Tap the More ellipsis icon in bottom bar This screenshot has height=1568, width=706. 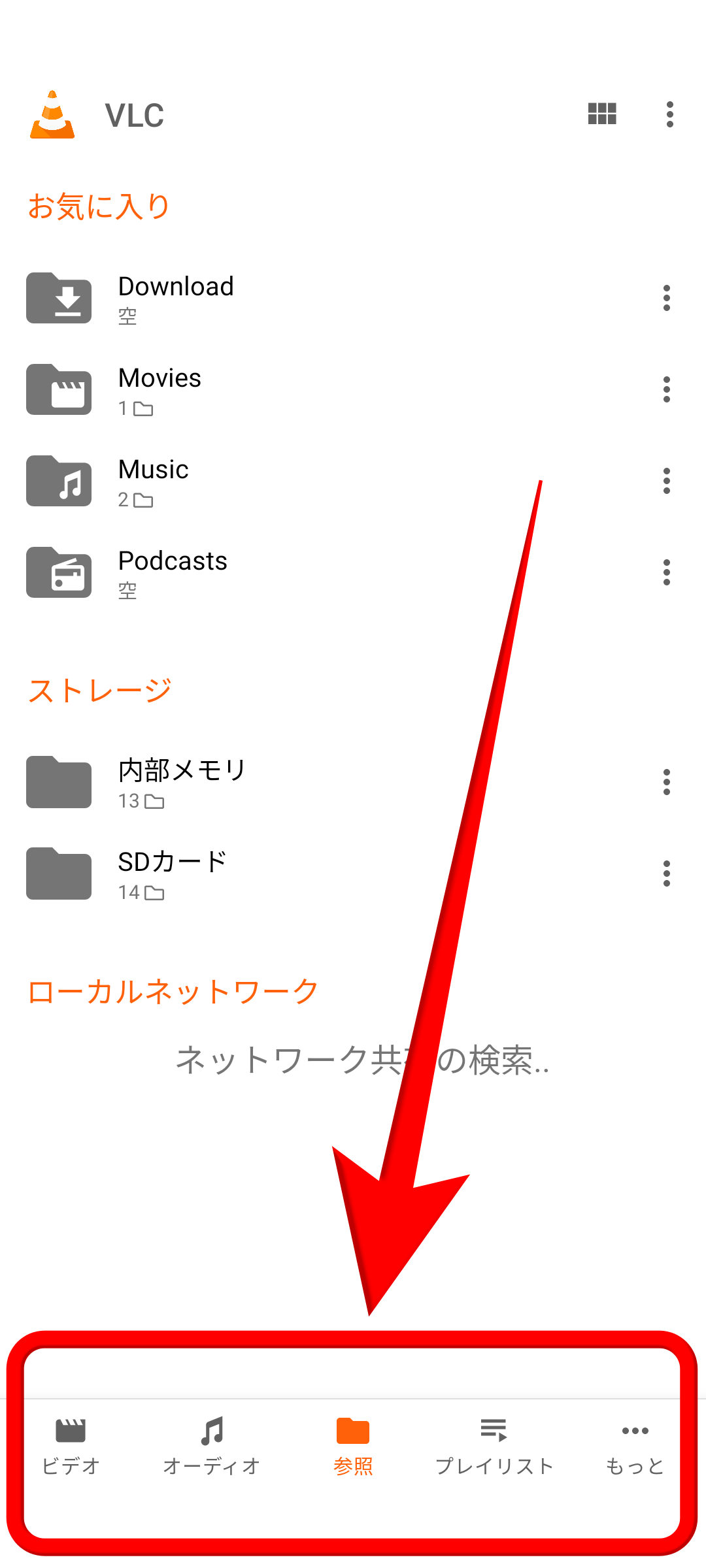point(635,1431)
